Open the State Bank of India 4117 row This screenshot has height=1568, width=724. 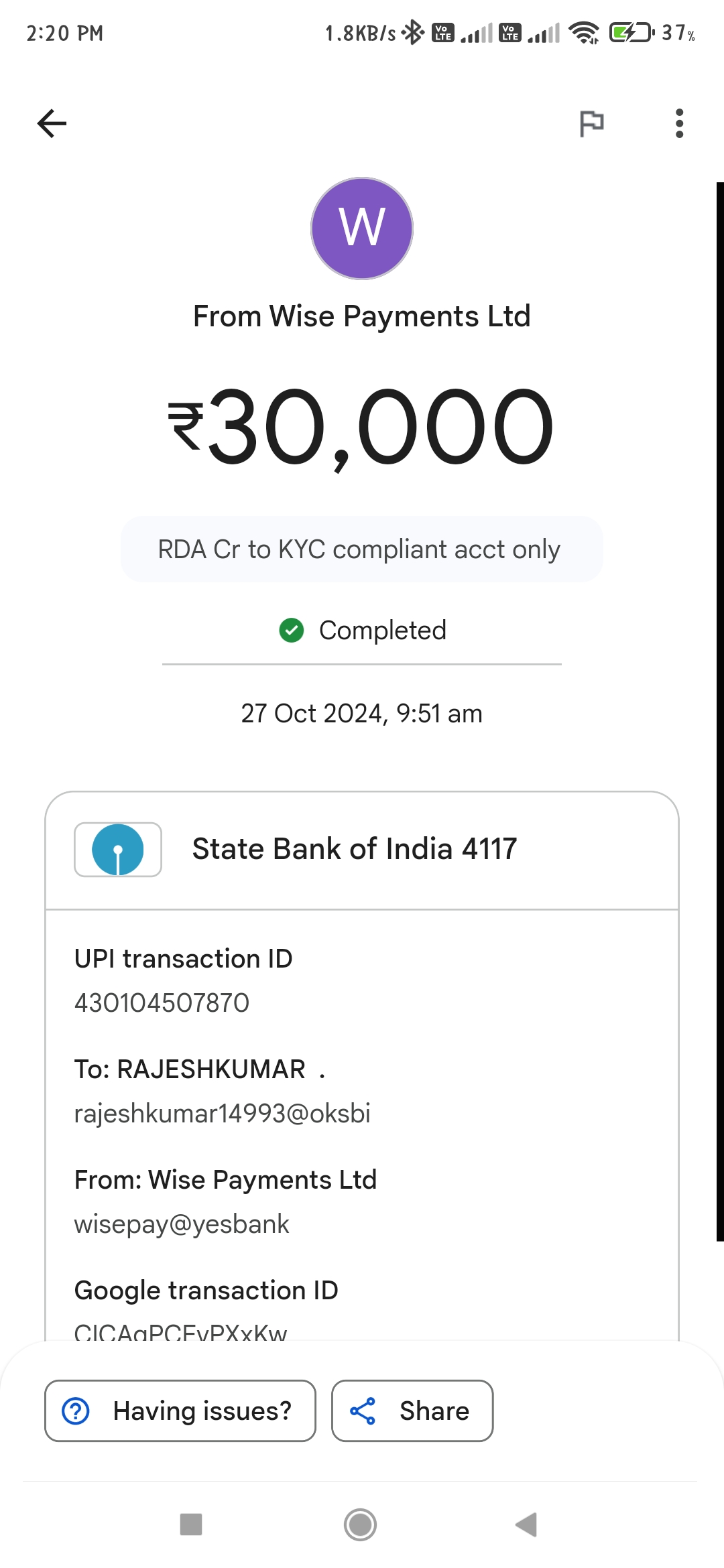(x=362, y=850)
